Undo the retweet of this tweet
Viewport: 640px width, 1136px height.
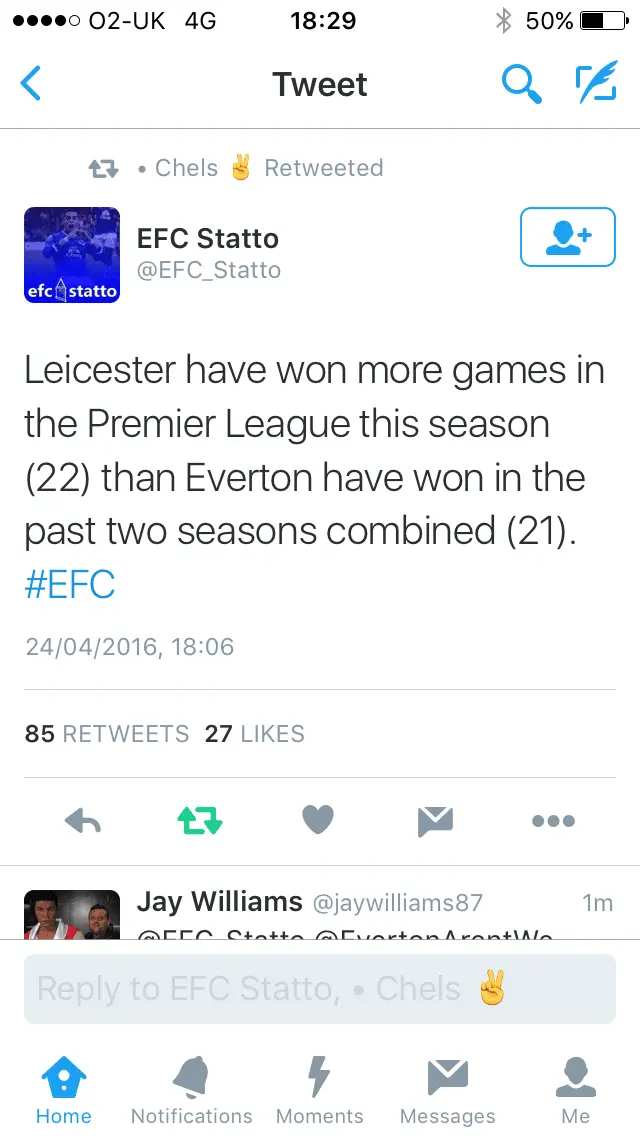pos(200,821)
